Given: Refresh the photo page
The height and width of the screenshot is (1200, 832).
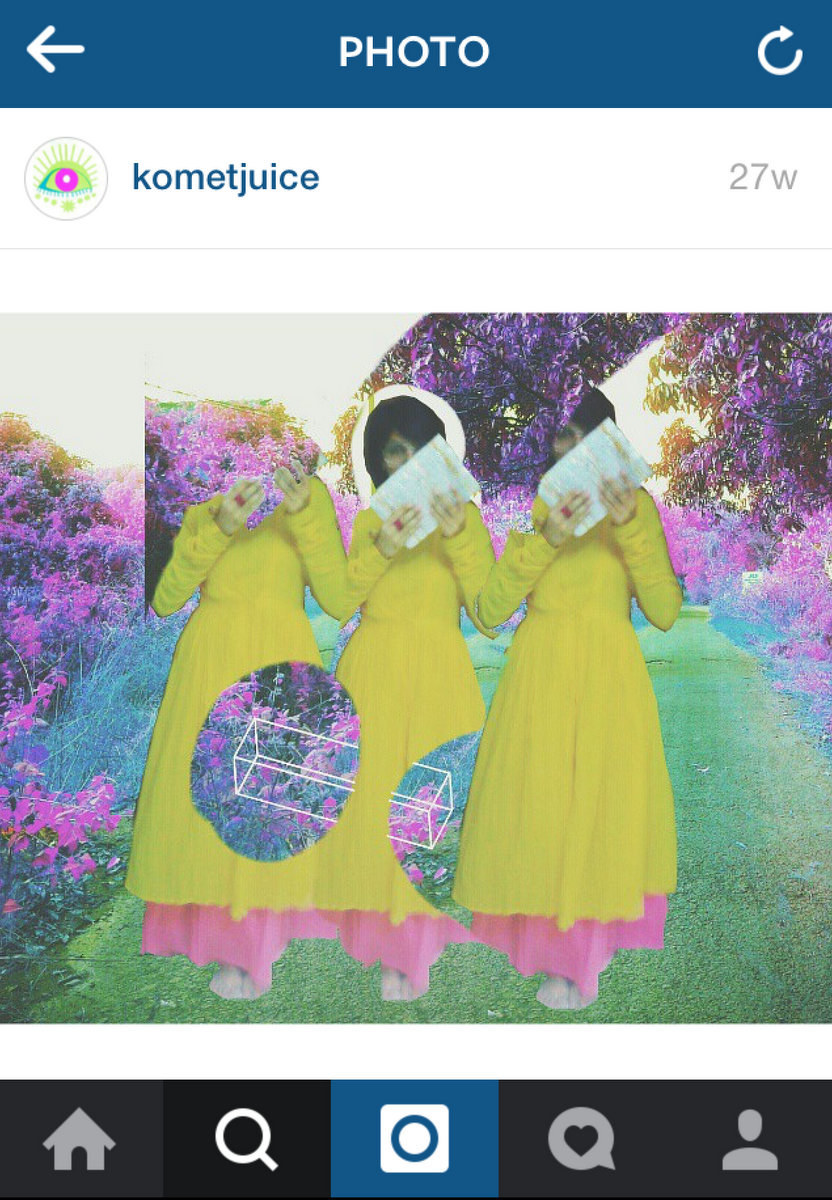Looking at the screenshot, I should coord(779,51).
